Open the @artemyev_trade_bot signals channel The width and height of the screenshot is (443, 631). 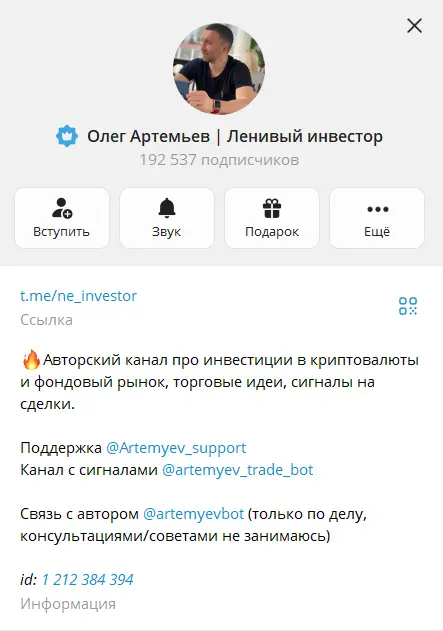(x=237, y=470)
